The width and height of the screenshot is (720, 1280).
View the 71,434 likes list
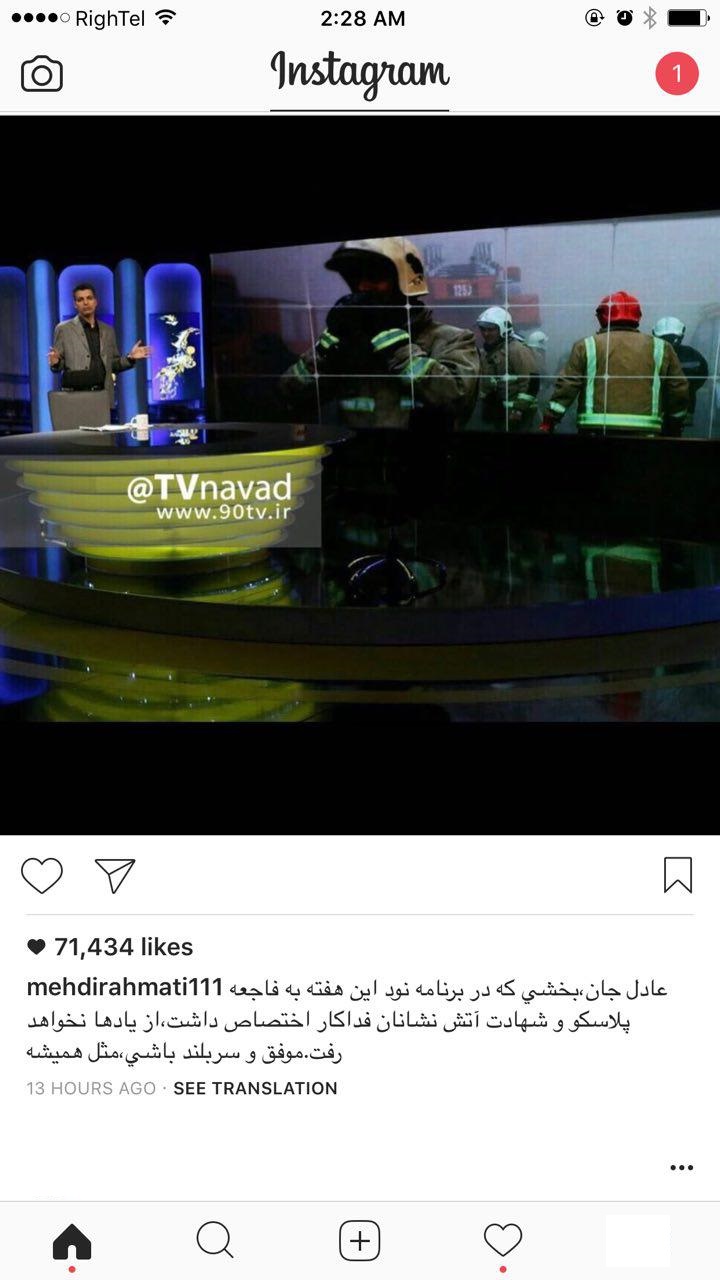[x=110, y=947]
